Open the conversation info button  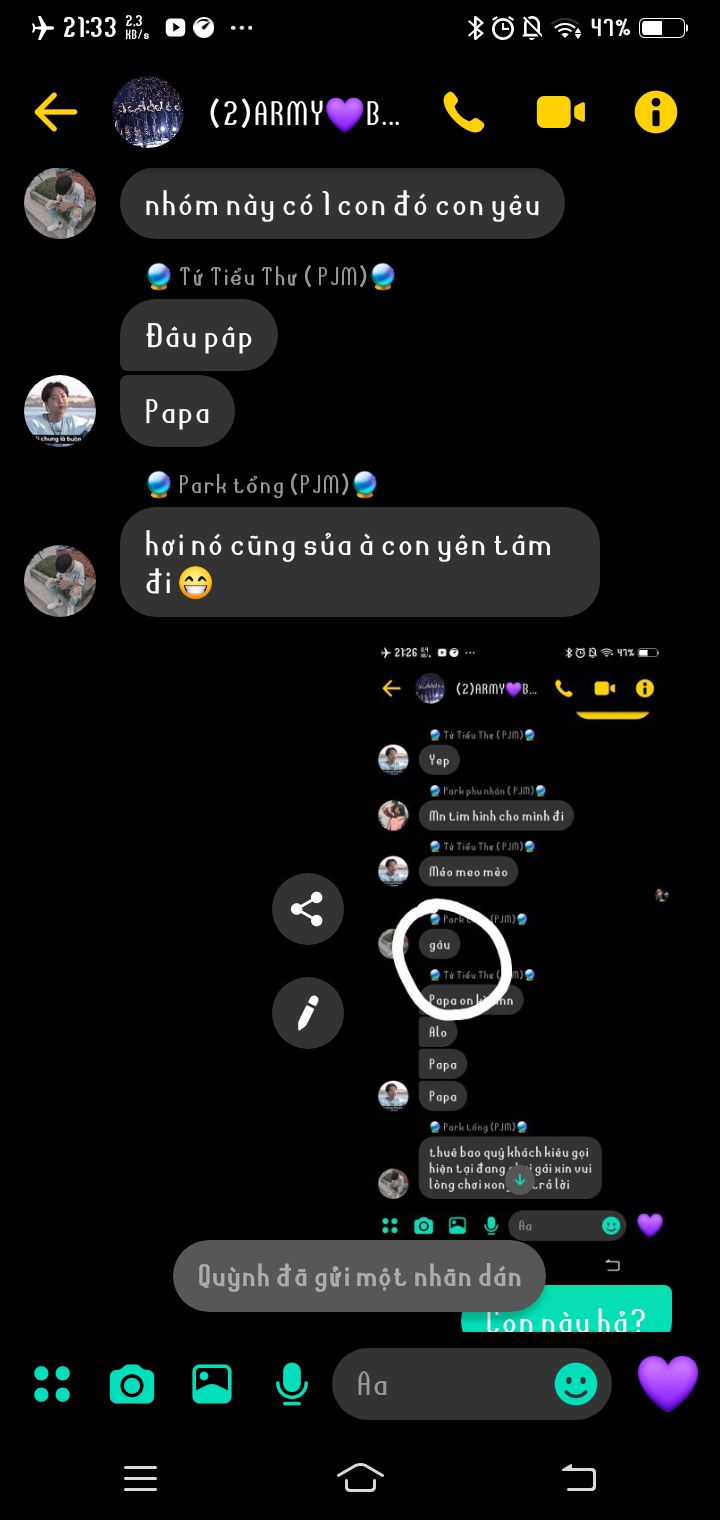656,112
